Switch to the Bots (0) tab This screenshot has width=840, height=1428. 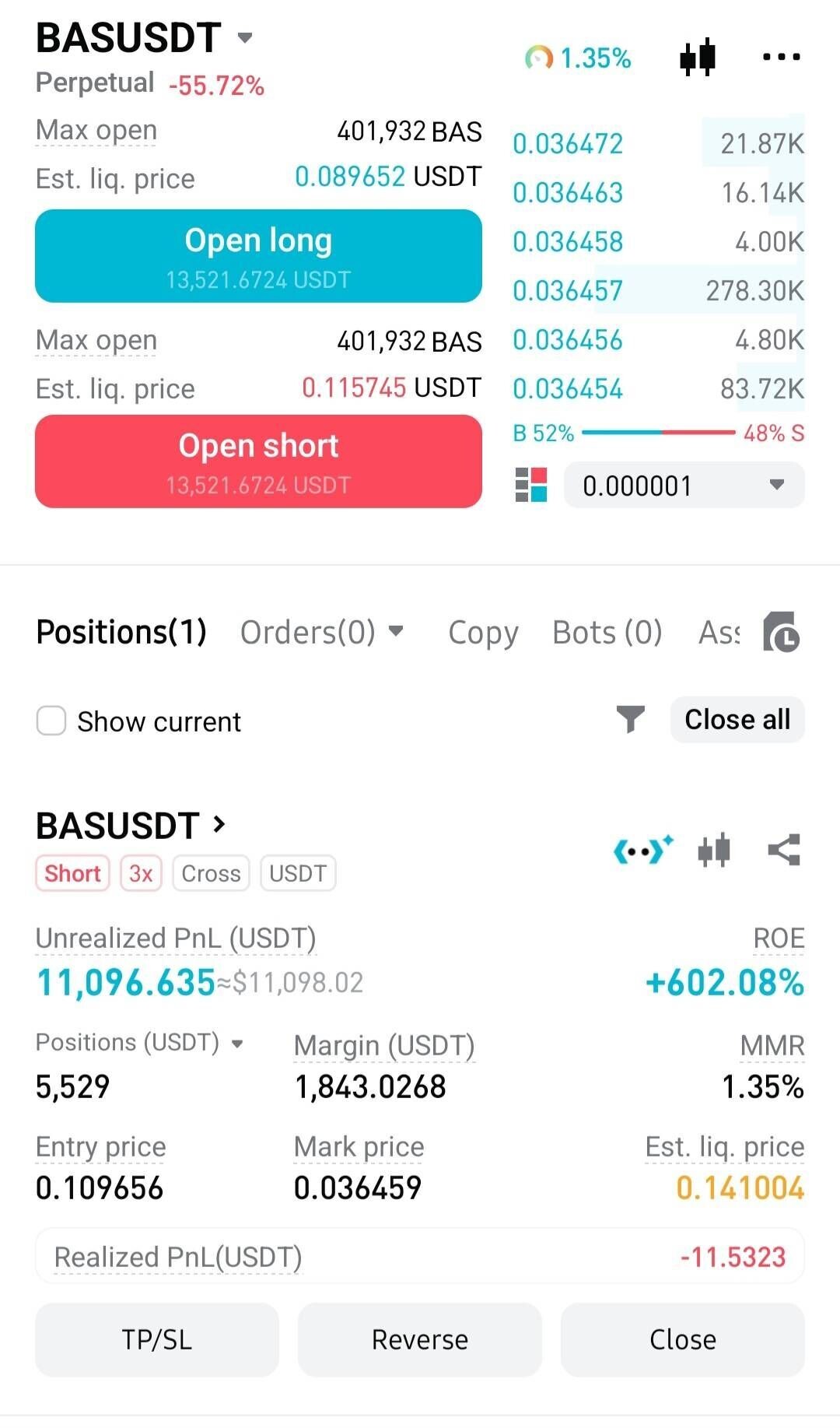[x=607, y=632]
